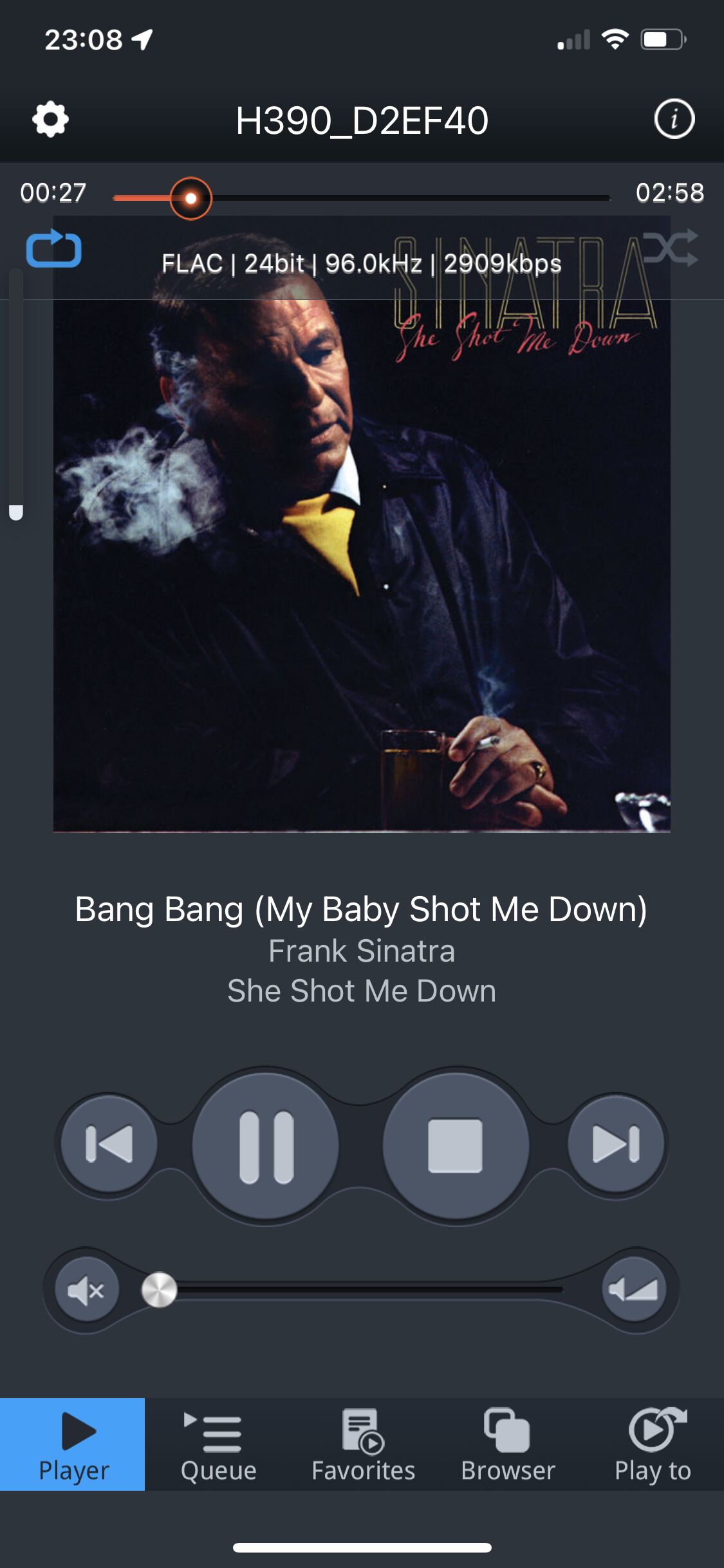724x1568 pixels.
Task: Open the Play to tab
Action: 653,1446
